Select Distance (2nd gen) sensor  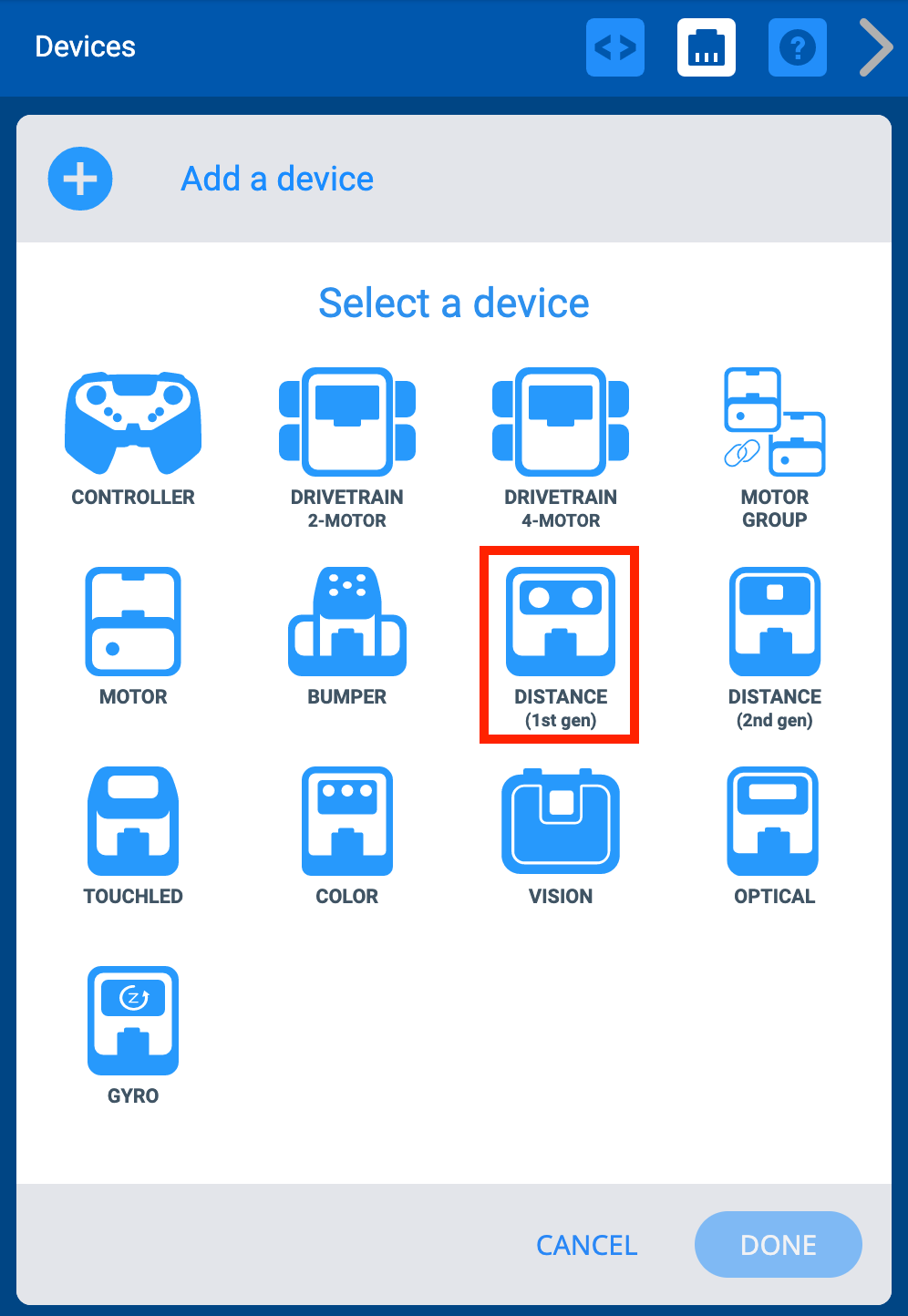[x=775, y=645]
